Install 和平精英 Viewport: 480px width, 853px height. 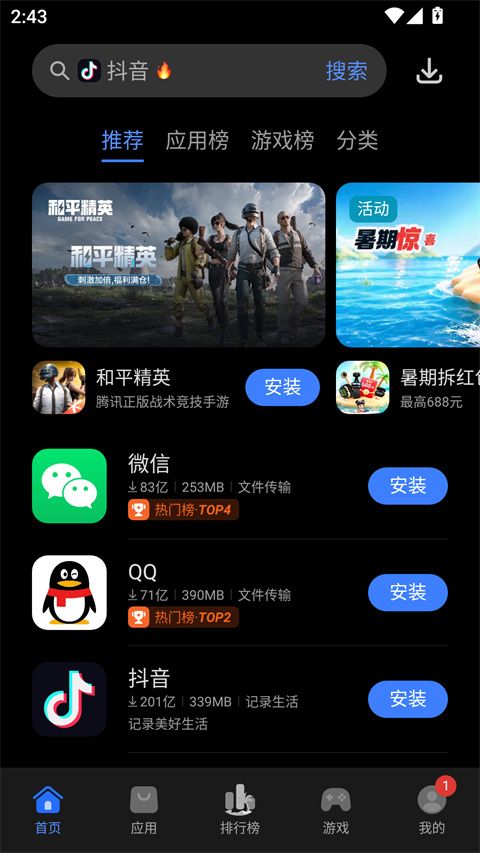(x=282, y=387)
